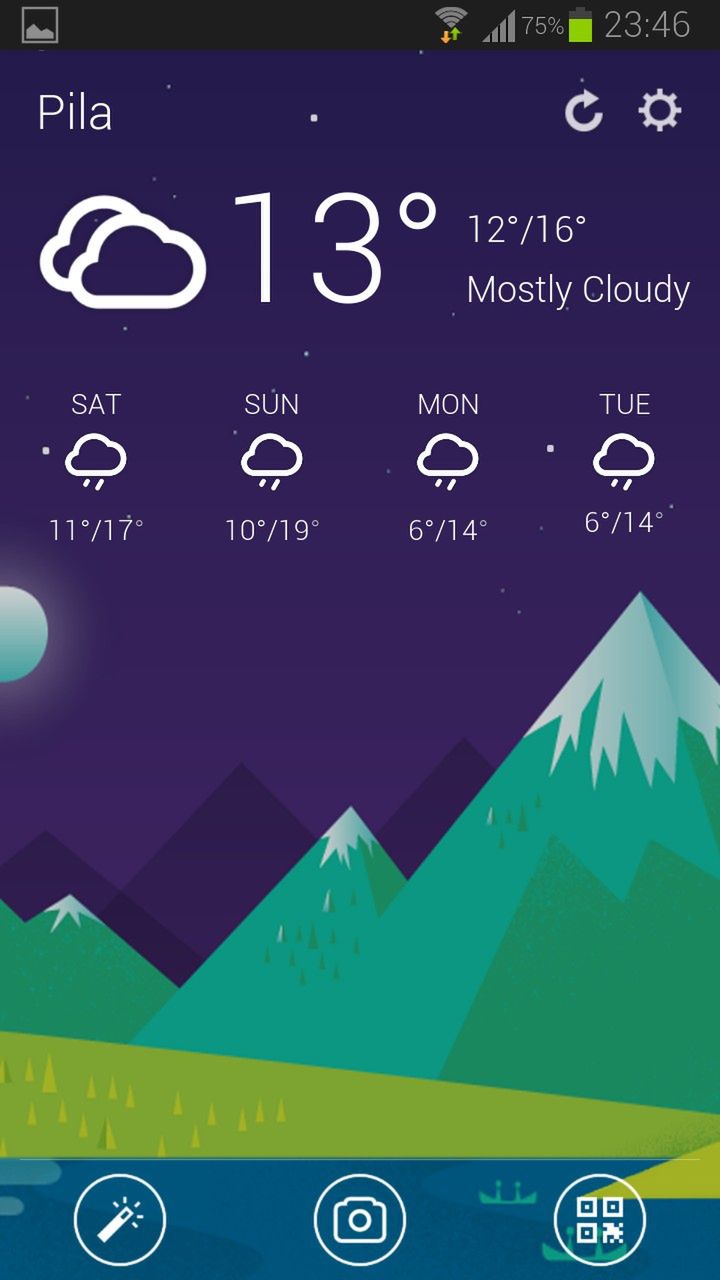
Task: View Monday's forecast
Action: pos(448,467)
